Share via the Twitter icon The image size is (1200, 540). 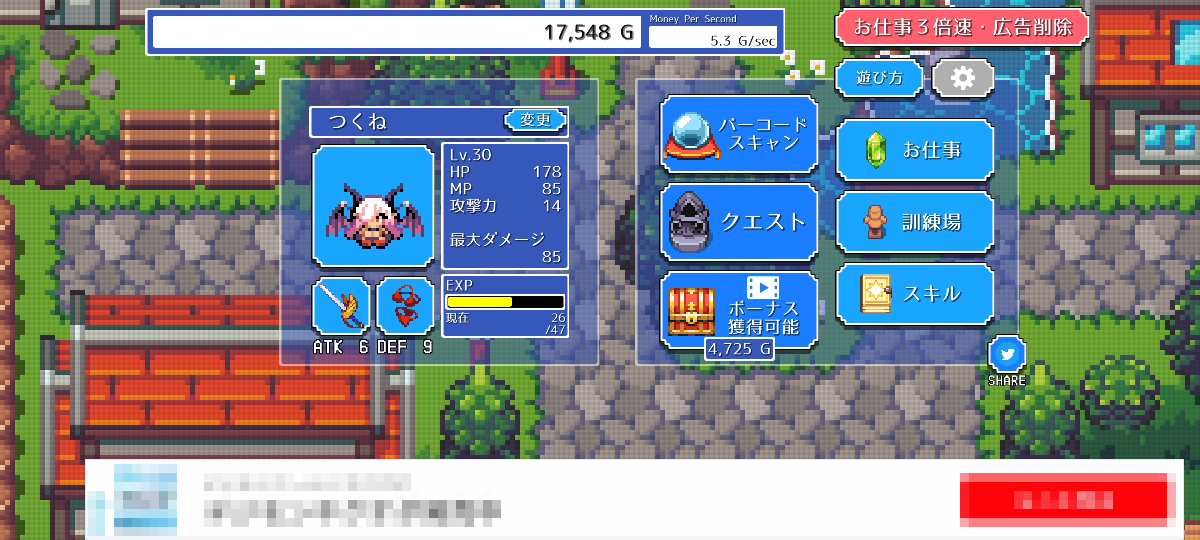coord(1006,355)
